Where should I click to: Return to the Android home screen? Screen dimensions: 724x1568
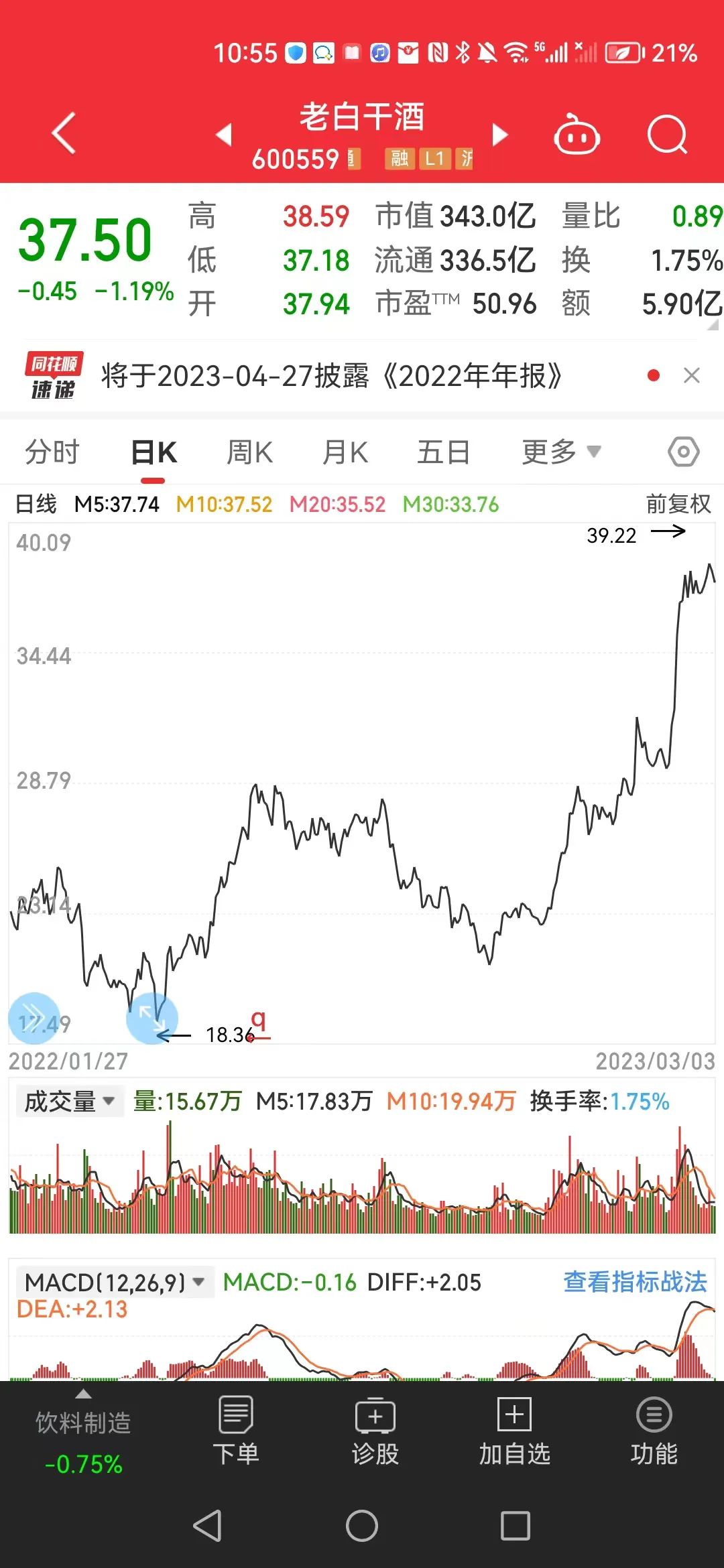(362, 1526)
